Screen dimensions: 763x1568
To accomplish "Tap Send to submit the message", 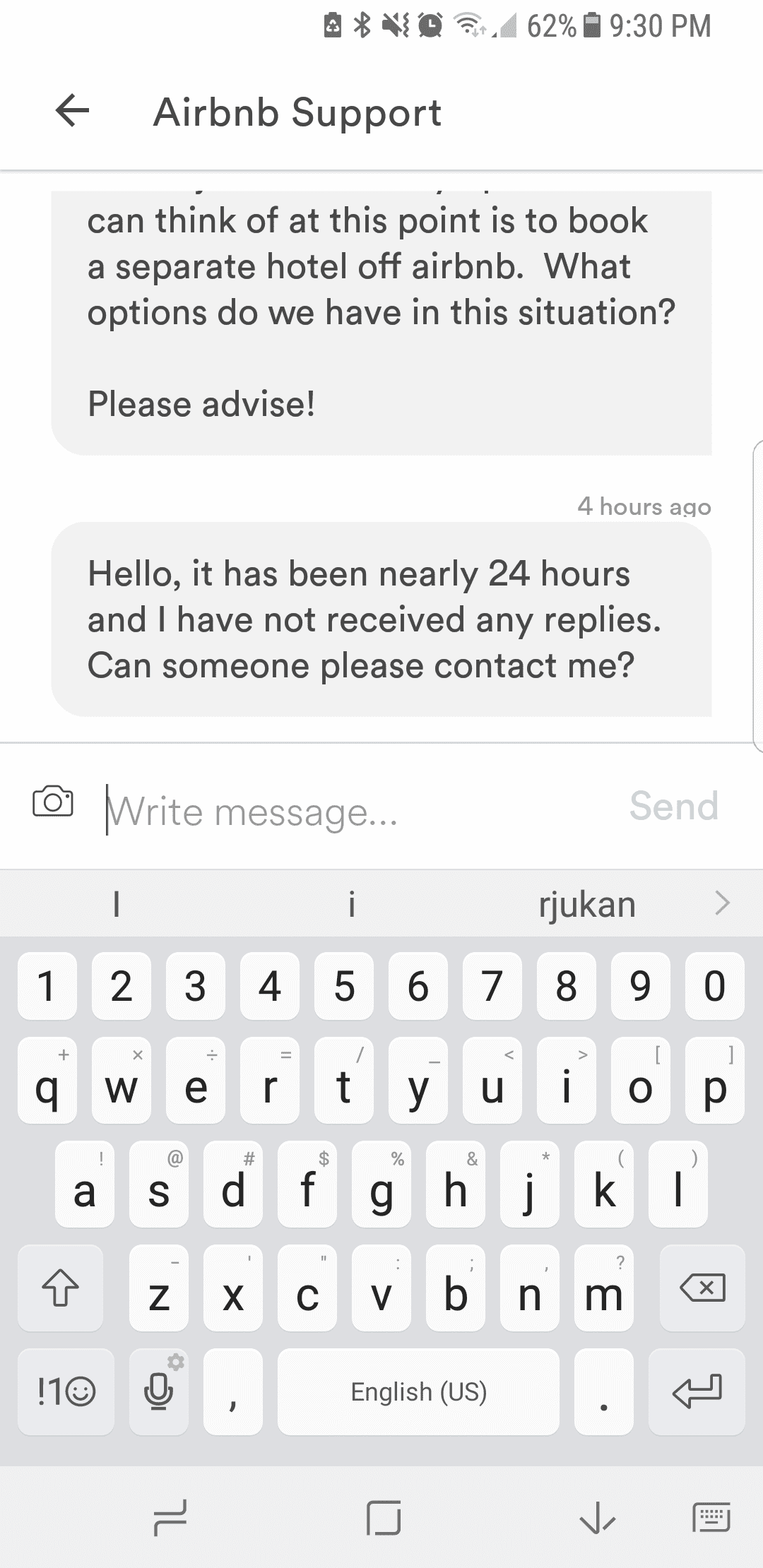I will point(674,806).
